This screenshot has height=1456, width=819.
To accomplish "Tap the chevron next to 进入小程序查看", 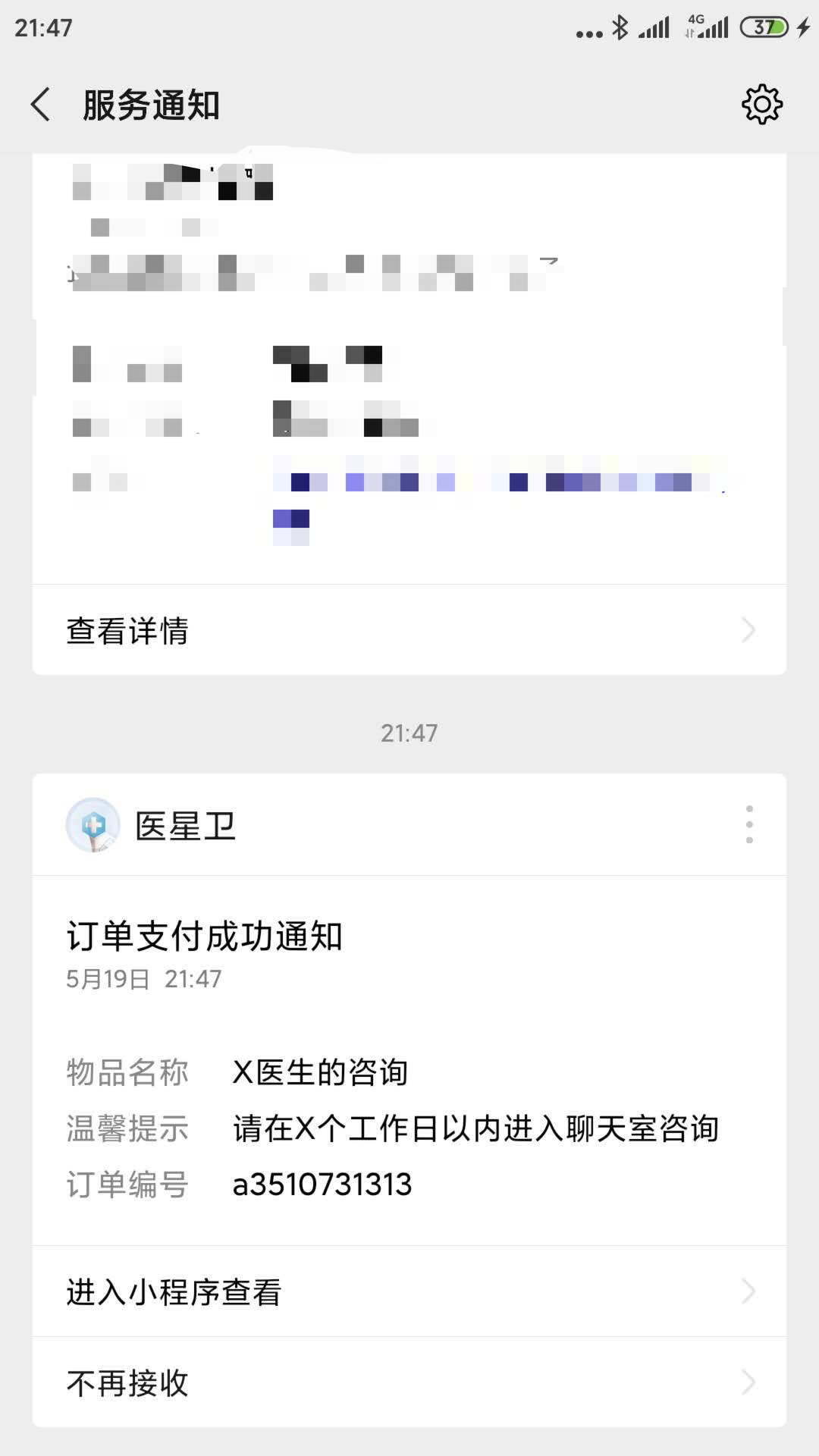I will (748, 1291).
